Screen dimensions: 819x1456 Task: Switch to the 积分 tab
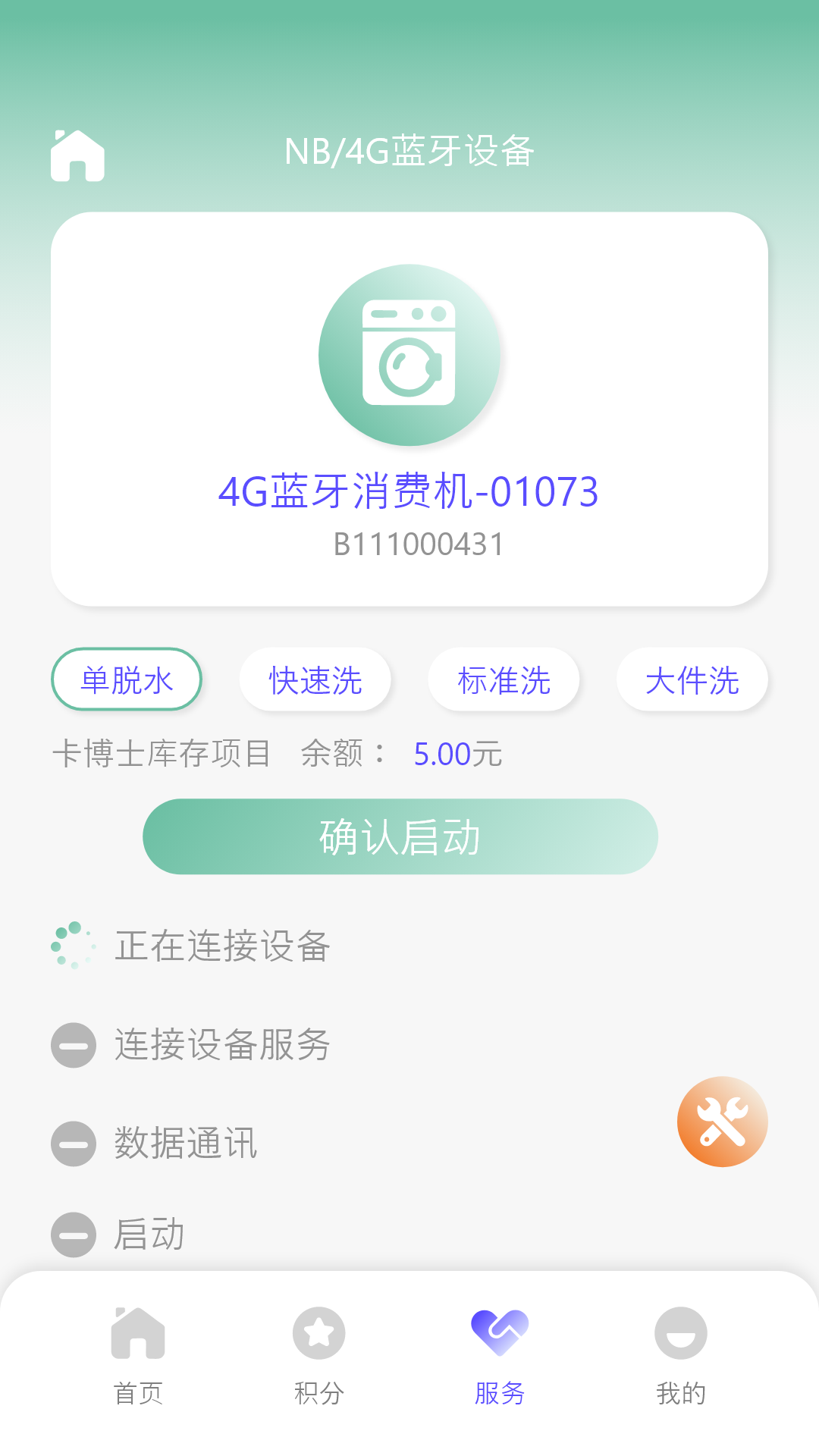[318, 1357]
